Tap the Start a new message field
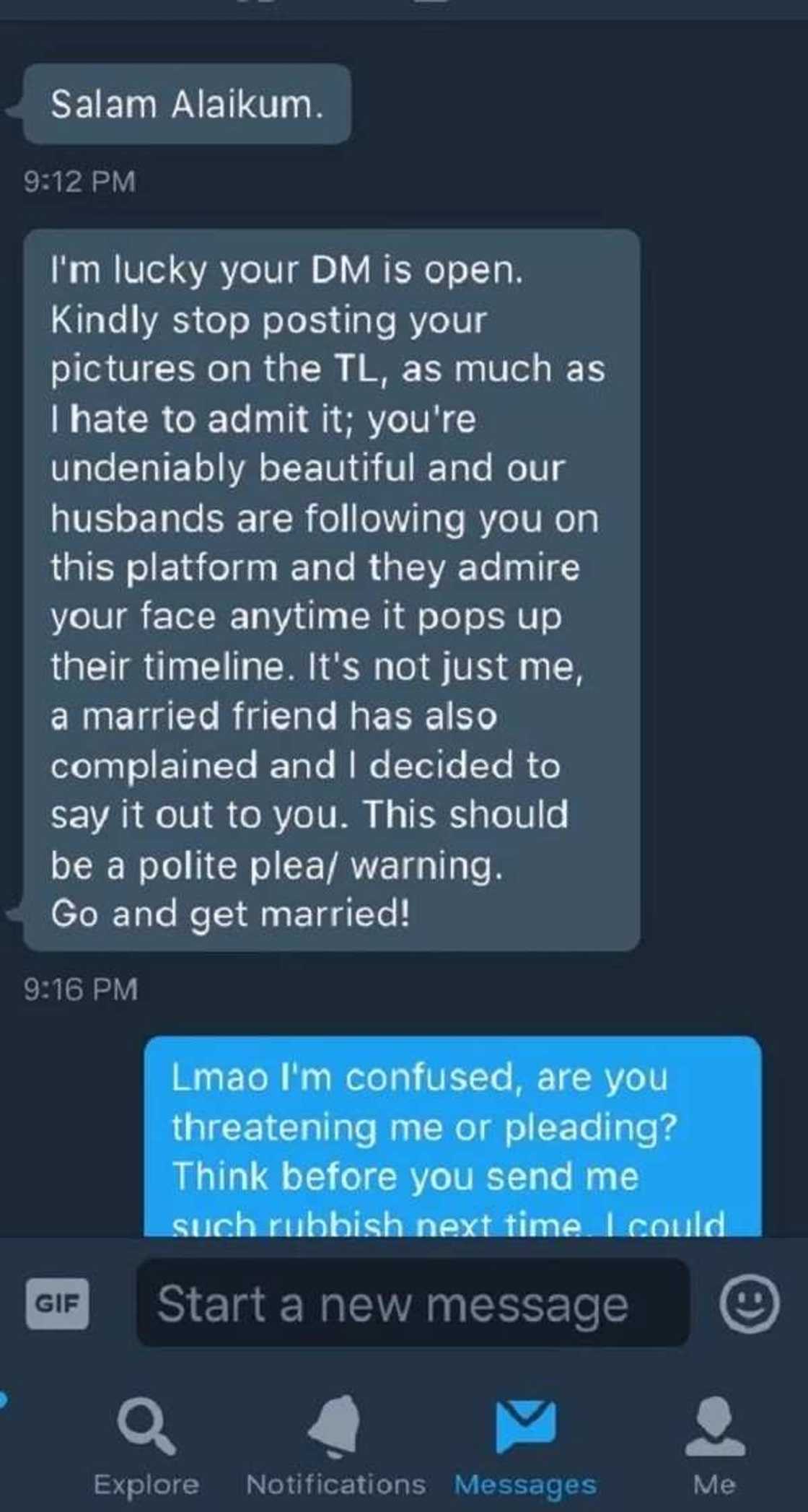This screenshot has height=1512, width=808. 412,1303
